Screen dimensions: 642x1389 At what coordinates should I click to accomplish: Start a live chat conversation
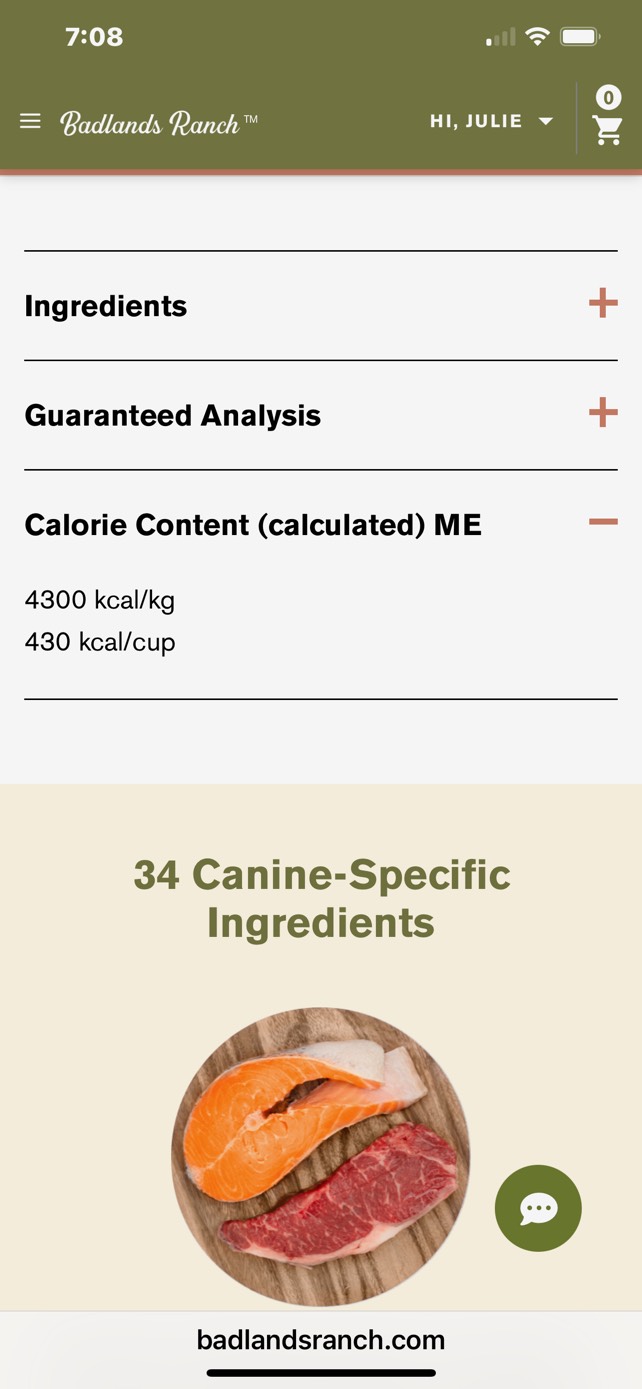[x=538, y=1208]
